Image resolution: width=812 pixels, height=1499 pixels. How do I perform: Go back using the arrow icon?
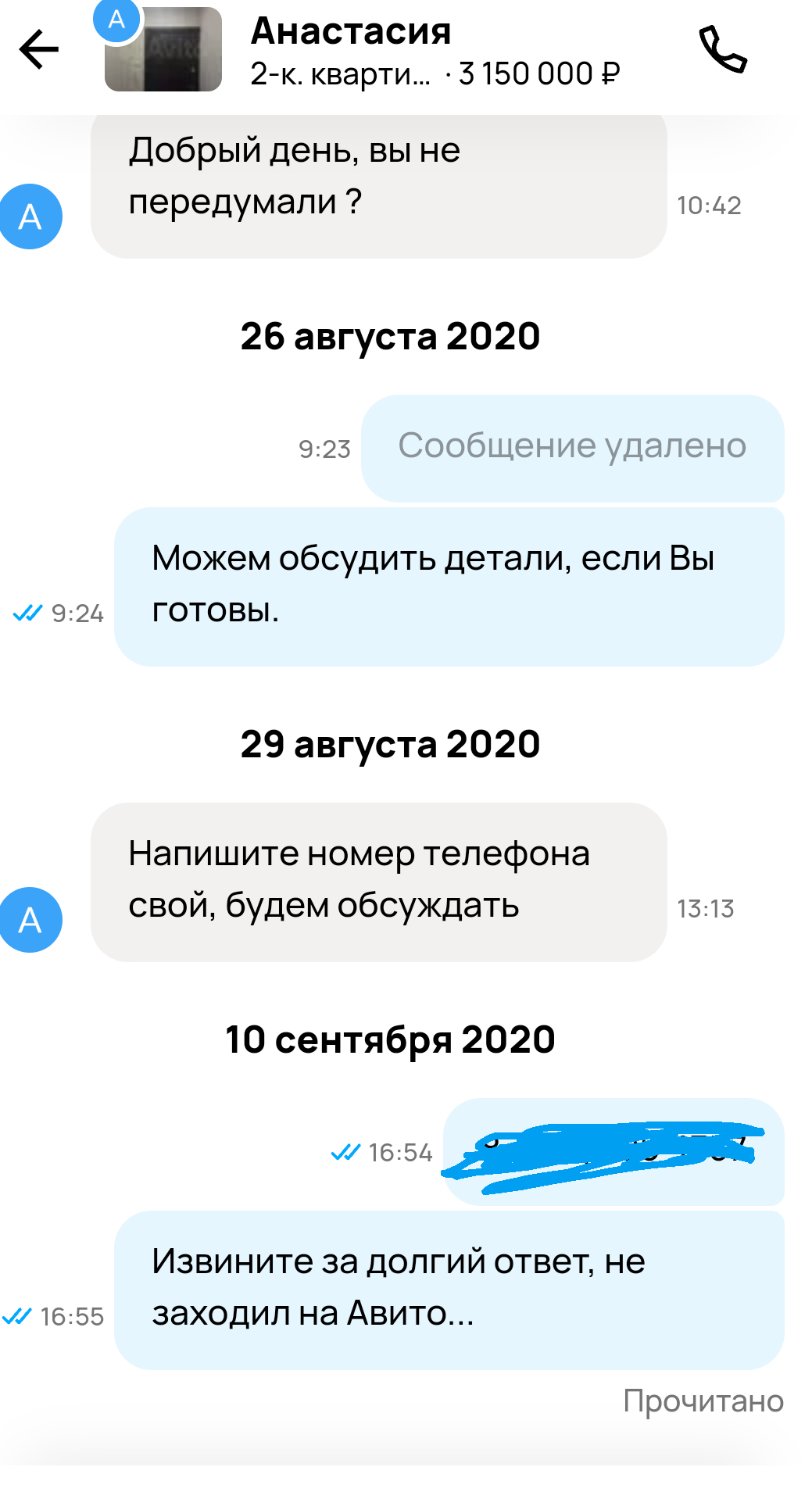pyautogui.click(x=39, y=49)
